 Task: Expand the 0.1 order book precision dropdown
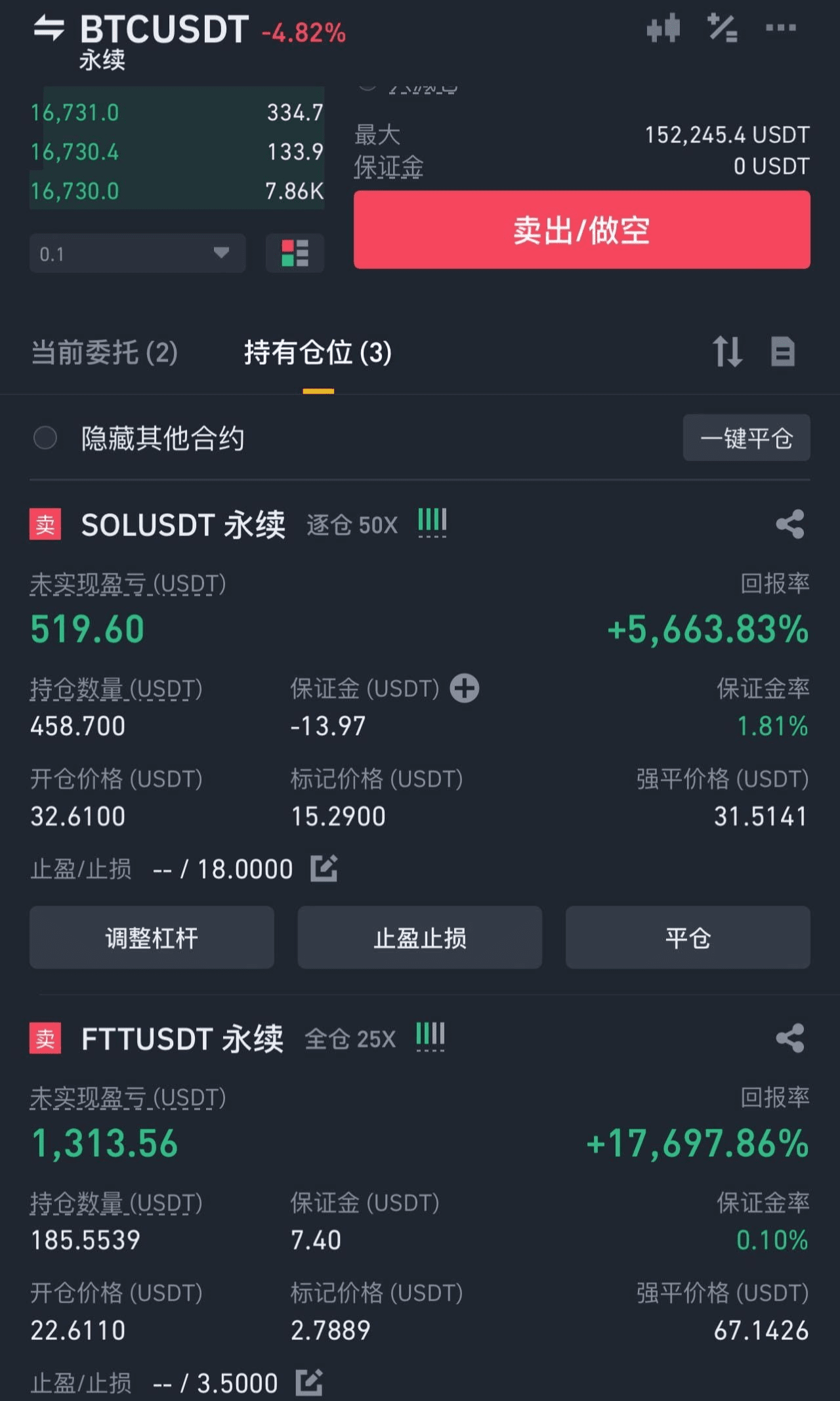click(138, 253)
